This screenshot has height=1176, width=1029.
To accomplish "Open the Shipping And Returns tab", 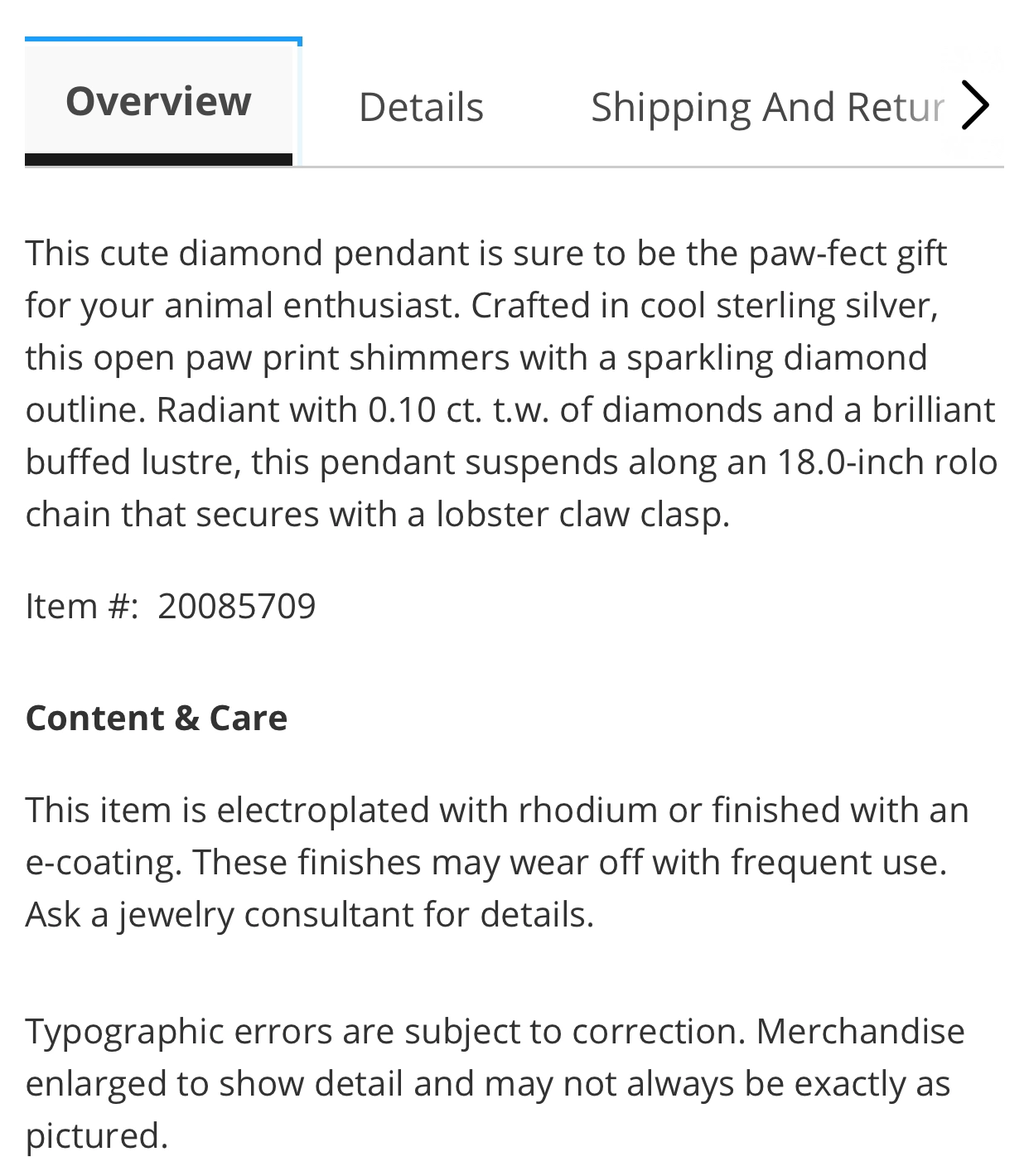I will (766, 108).
